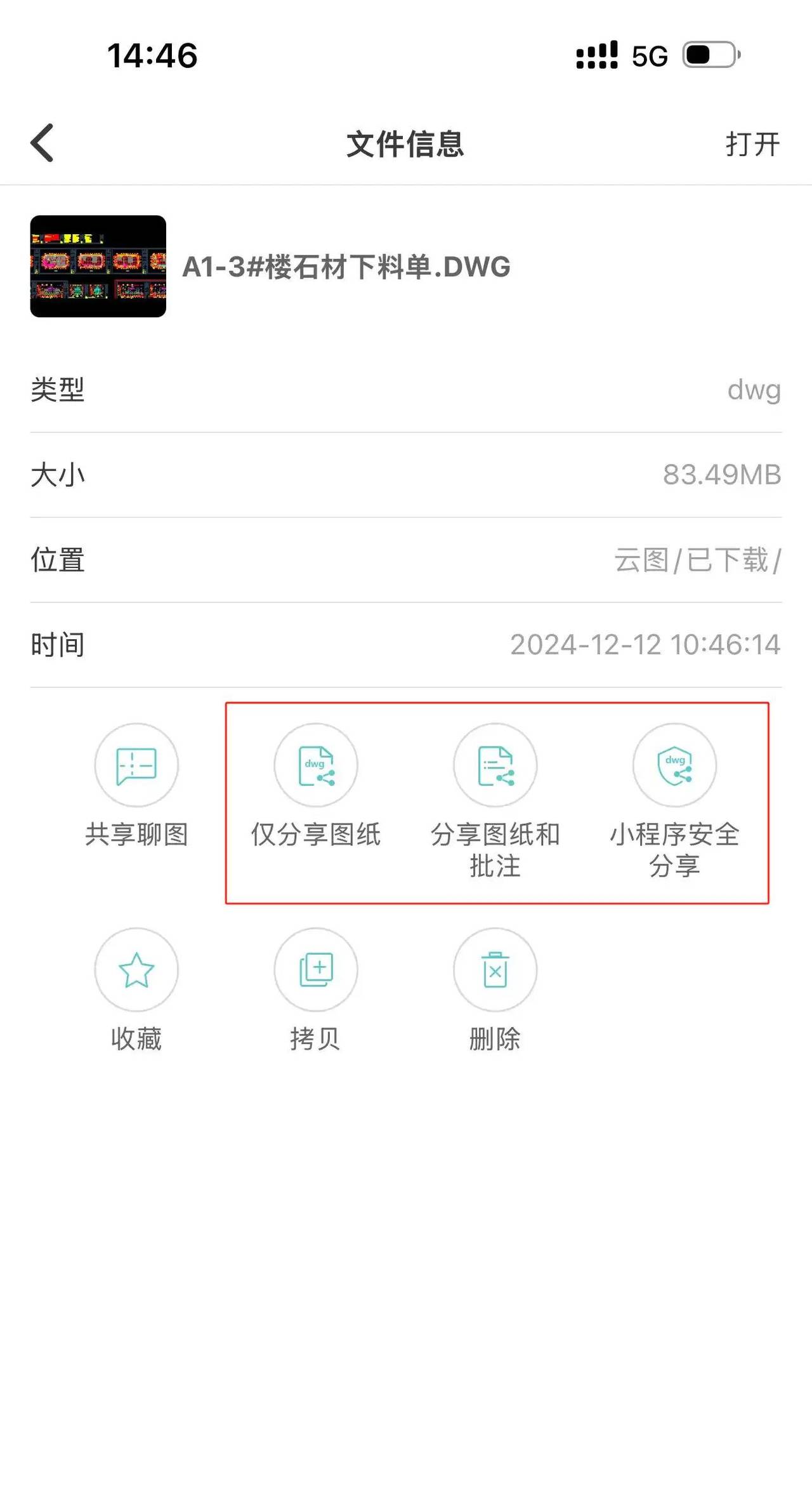Tap the 删除 trash icon
The image size is (812, 1496).
[x=495, y=970]
